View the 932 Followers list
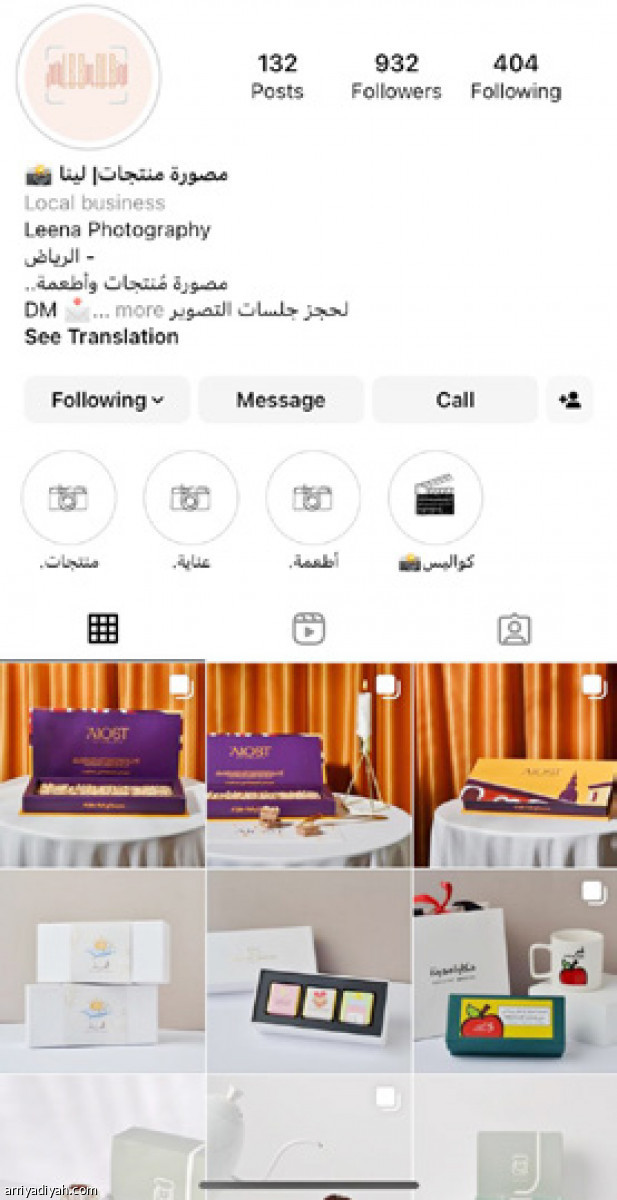Viewport: 617px width, 1200px height. point(396,77)
